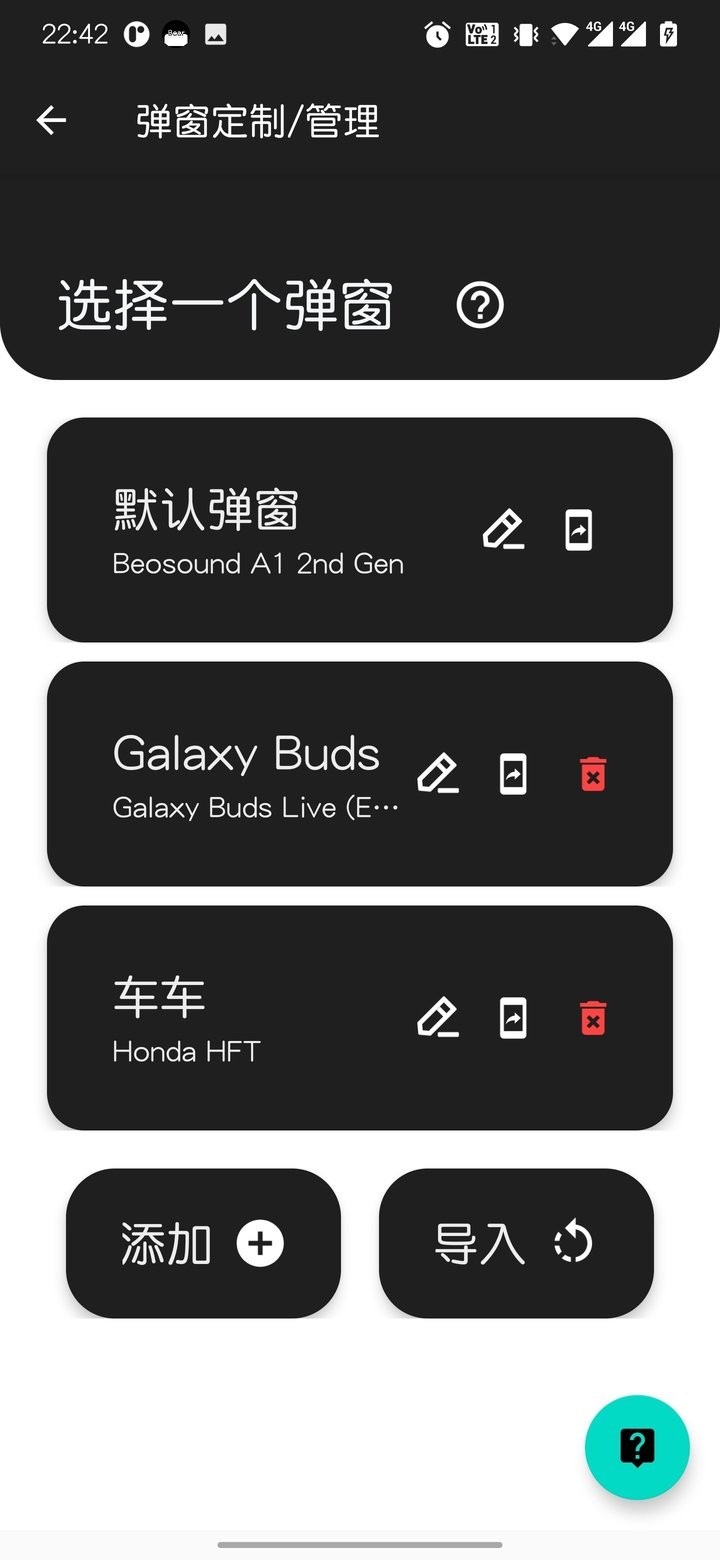Edit the Galaxy Buds popup
720x1560 pixels.
coord(439,773)
